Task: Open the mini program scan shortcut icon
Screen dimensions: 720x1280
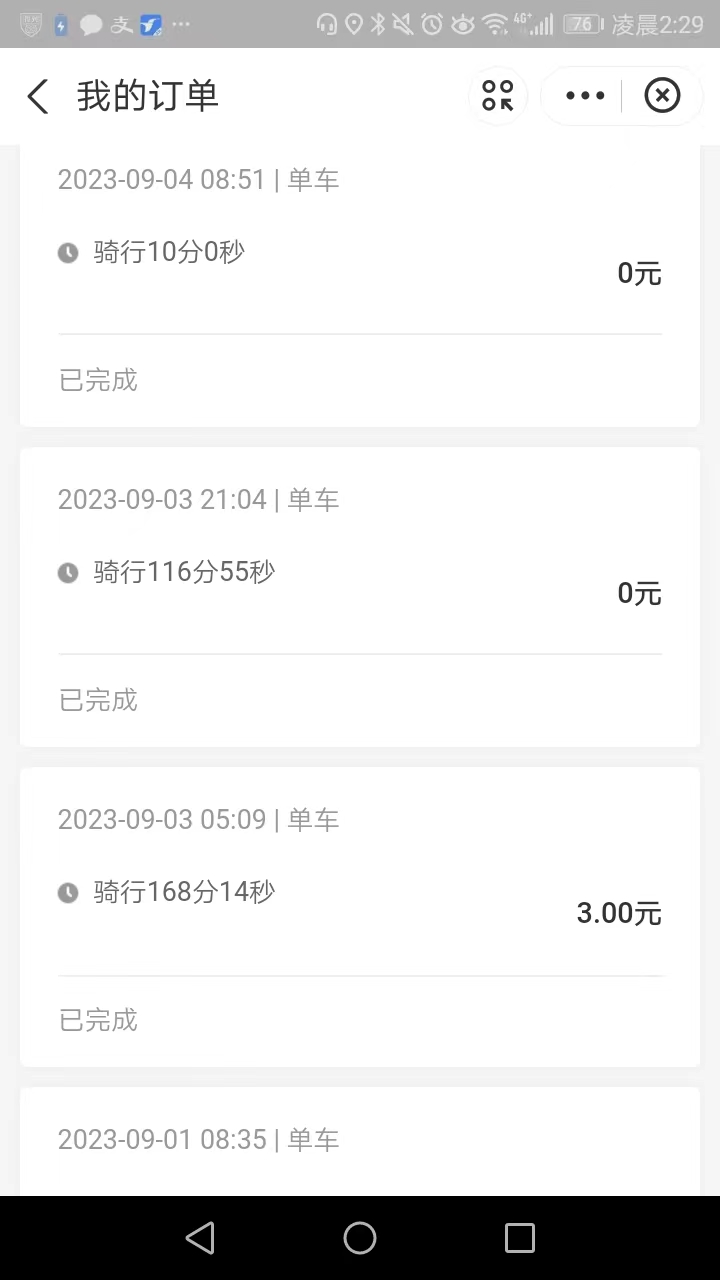Action: point(498,96)
